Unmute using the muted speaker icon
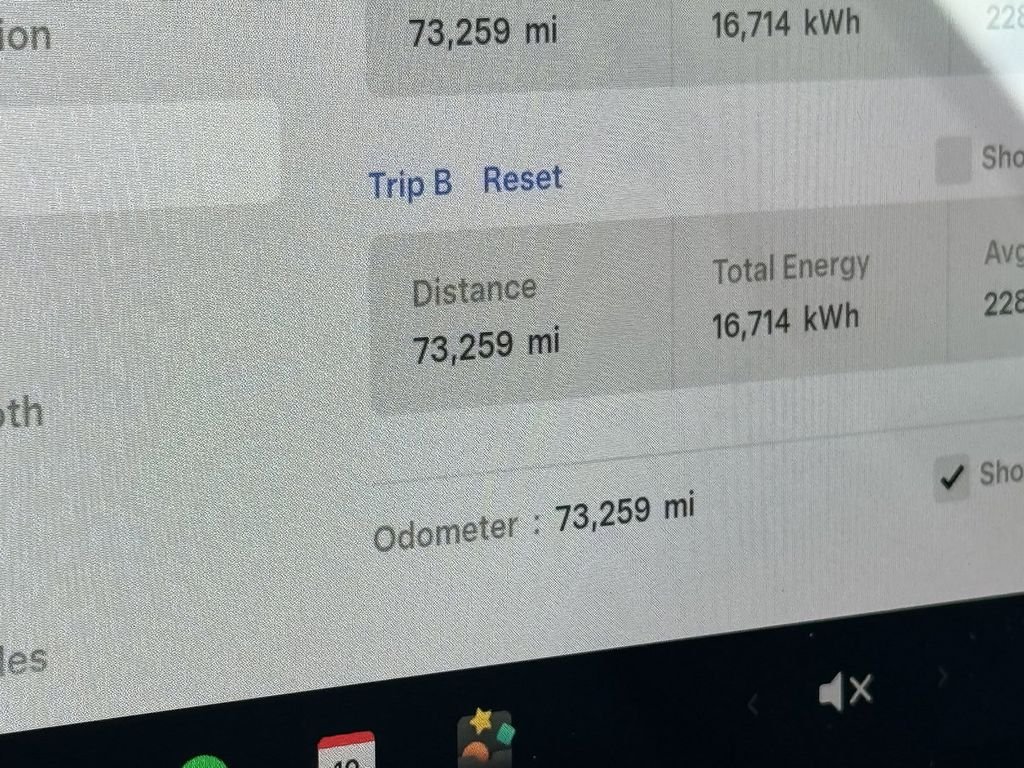Viewport: 1024px width, 768px height. click(845, 690)
